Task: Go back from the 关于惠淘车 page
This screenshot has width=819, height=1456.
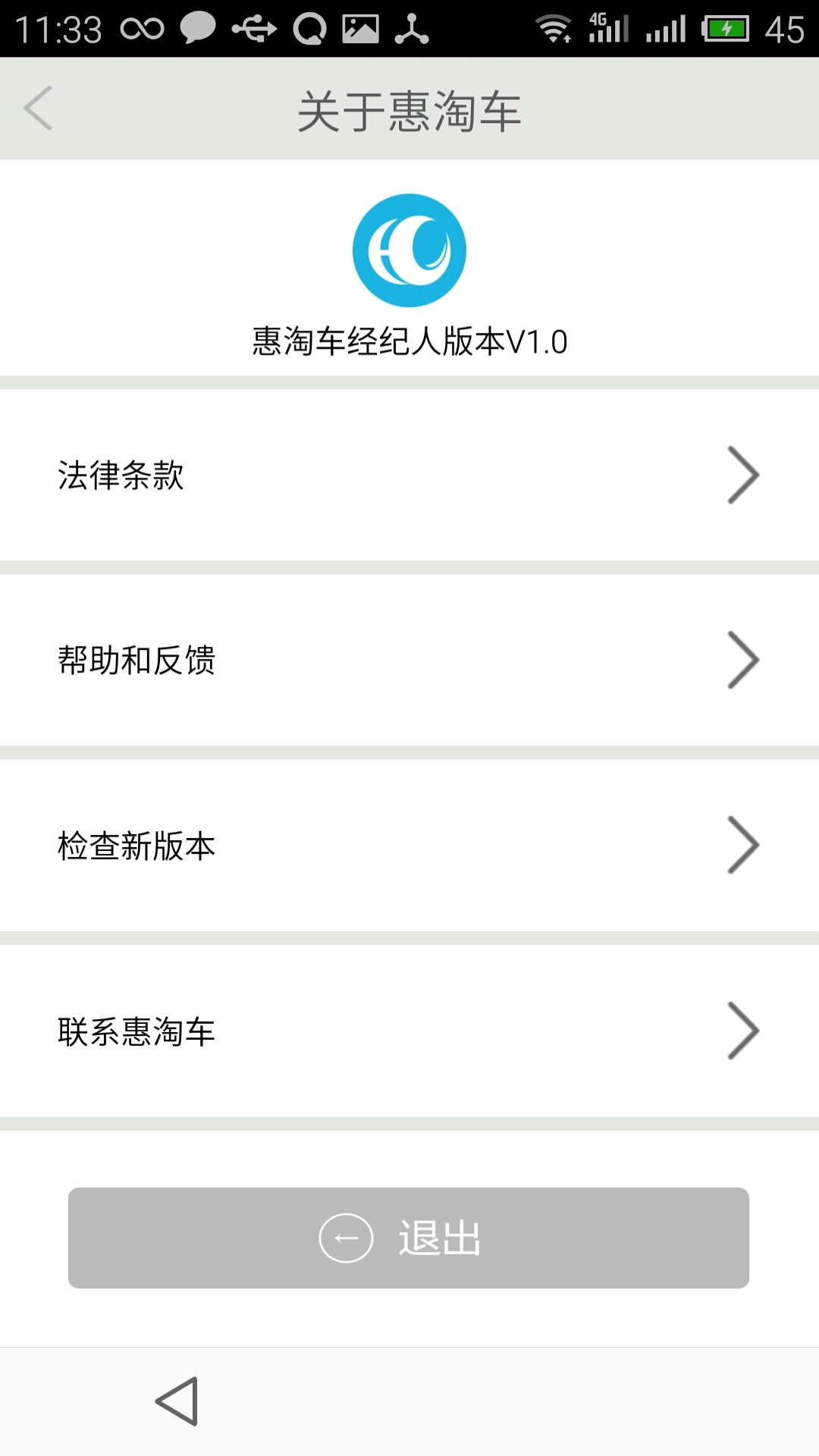Action: pyautogui.click(x=38, y=108)
